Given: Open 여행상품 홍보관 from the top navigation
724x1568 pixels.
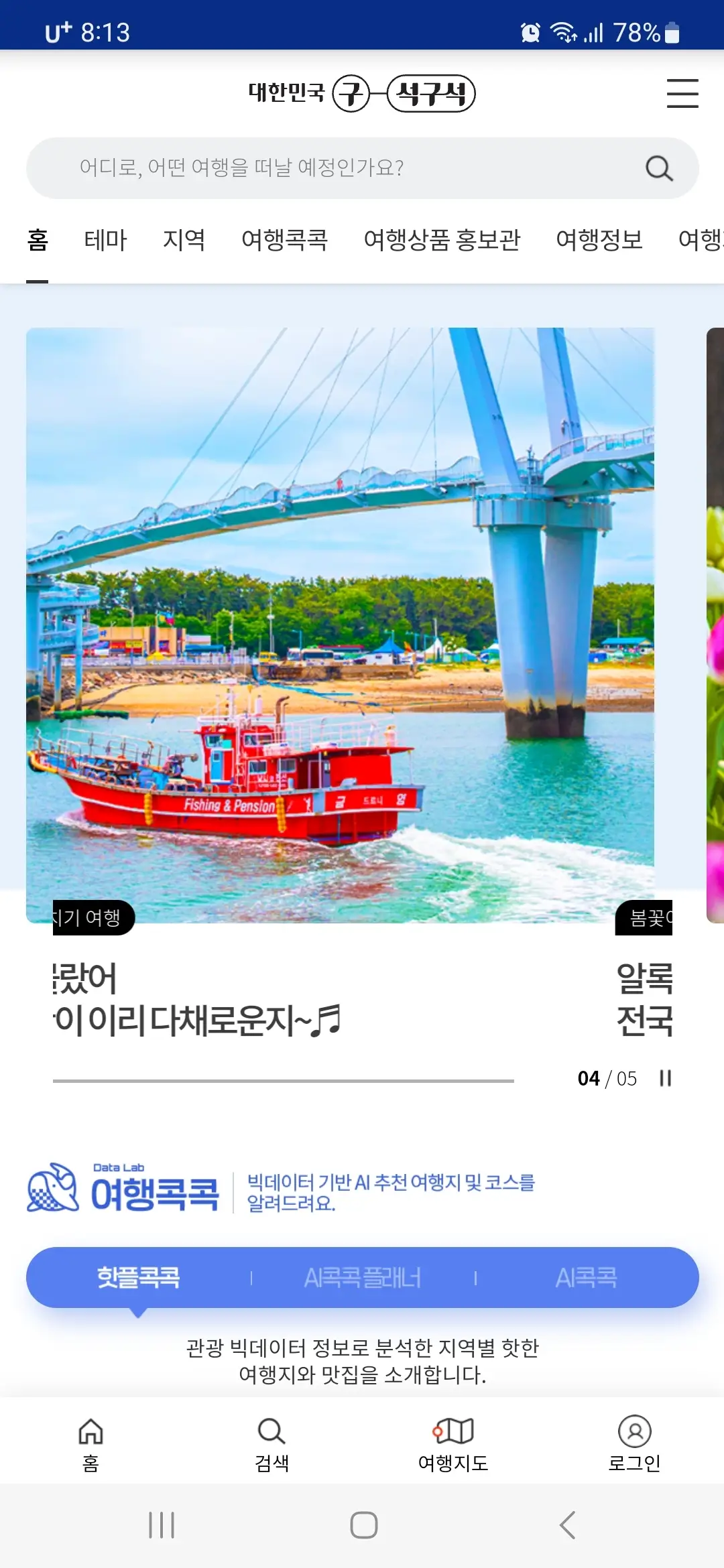Looking at the screenshot, I should (442, 241).
